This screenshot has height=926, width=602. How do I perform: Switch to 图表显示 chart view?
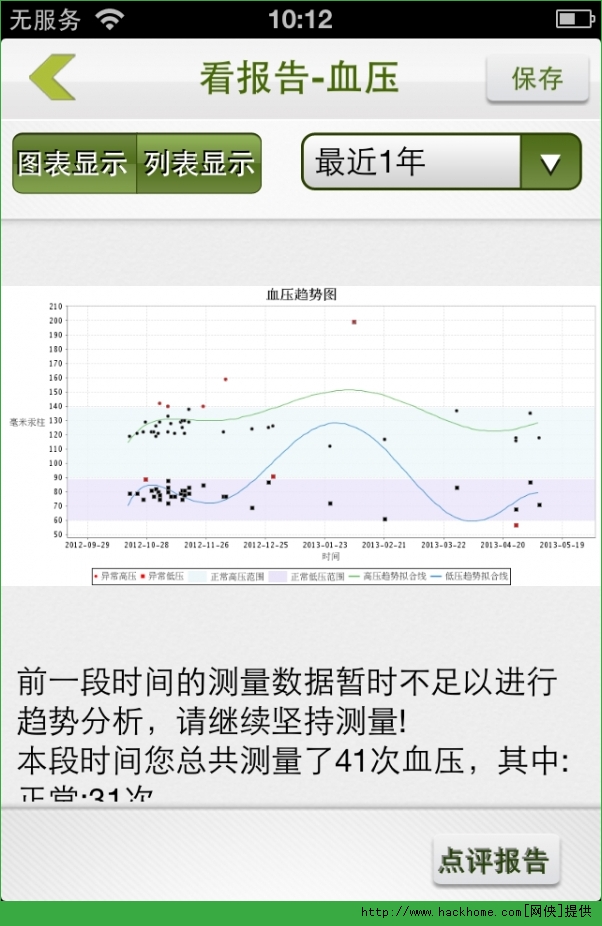click(74, 163)
